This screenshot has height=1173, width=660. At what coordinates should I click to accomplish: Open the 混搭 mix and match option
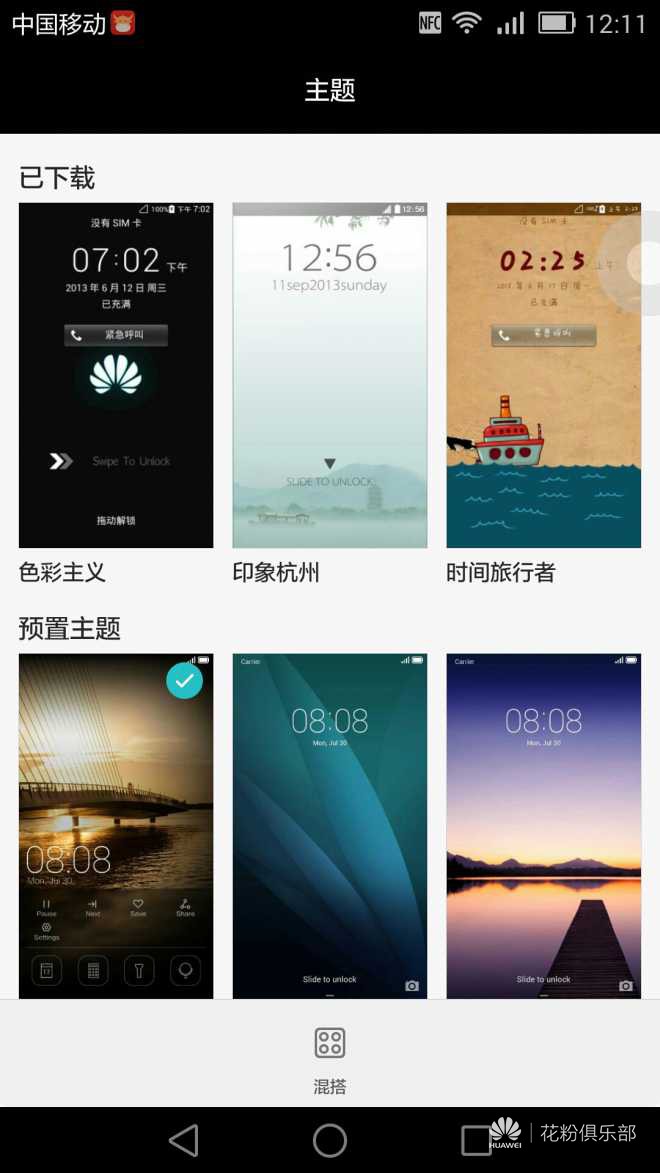coord(330,1056)
